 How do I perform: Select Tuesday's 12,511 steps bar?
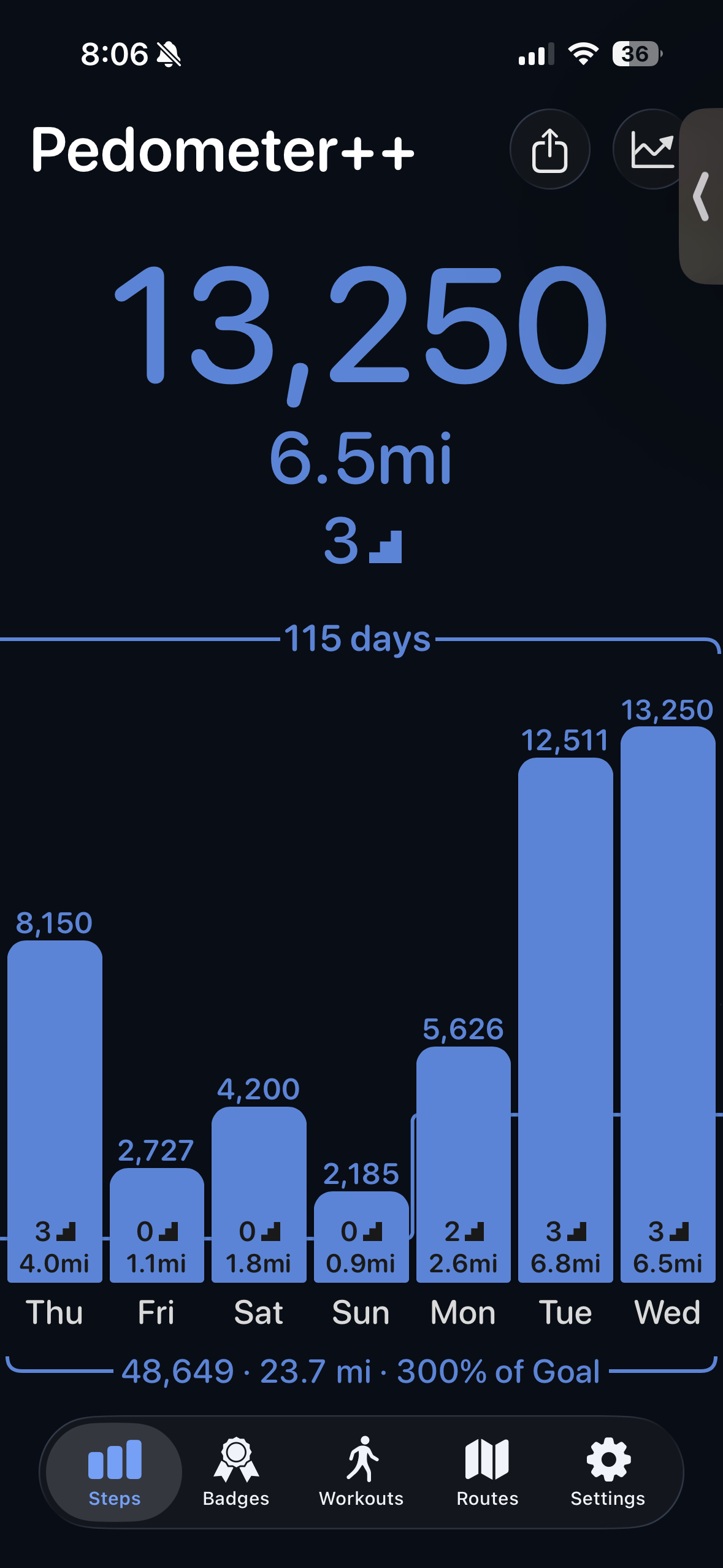[565, 1020]
